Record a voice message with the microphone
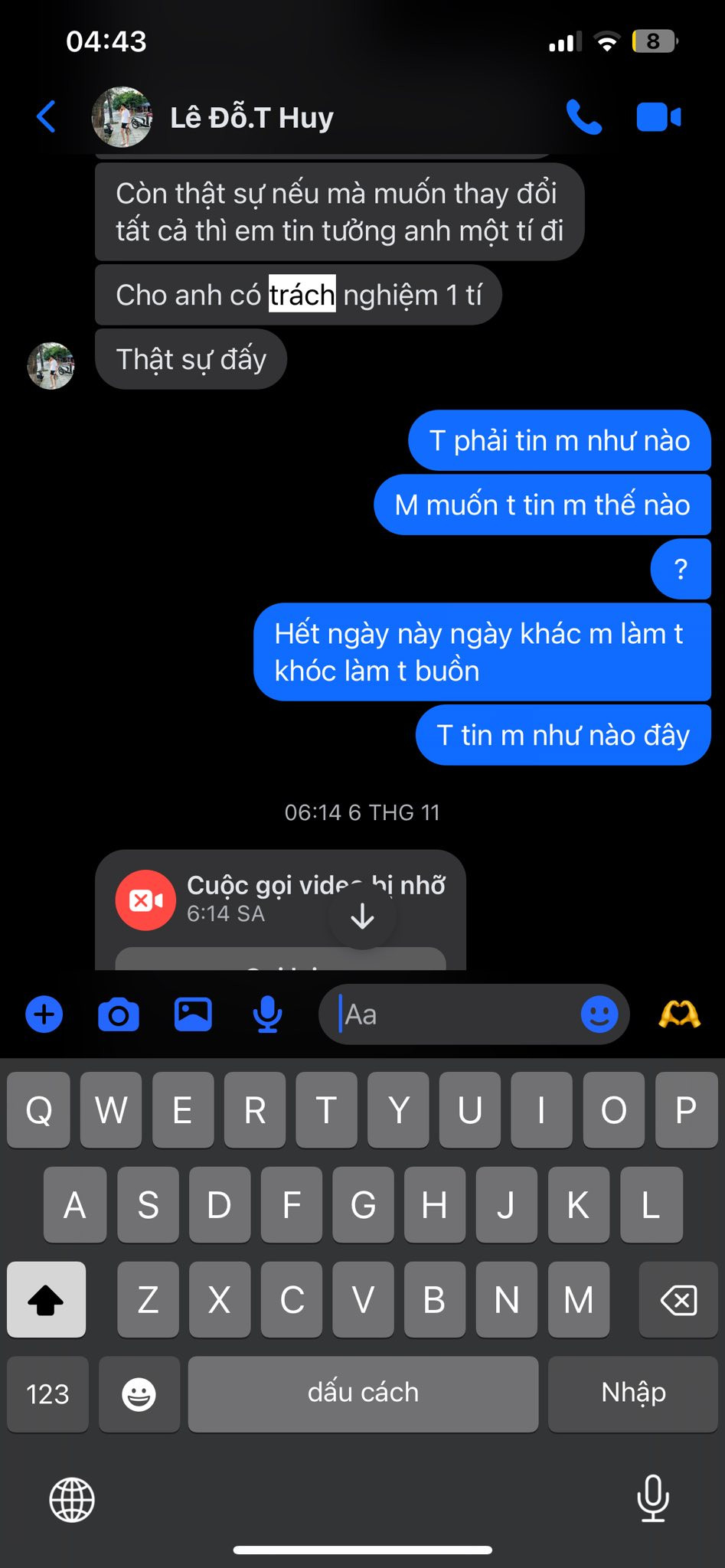The width and height of the screenshot is (725, 1568). coord(267,1014)
